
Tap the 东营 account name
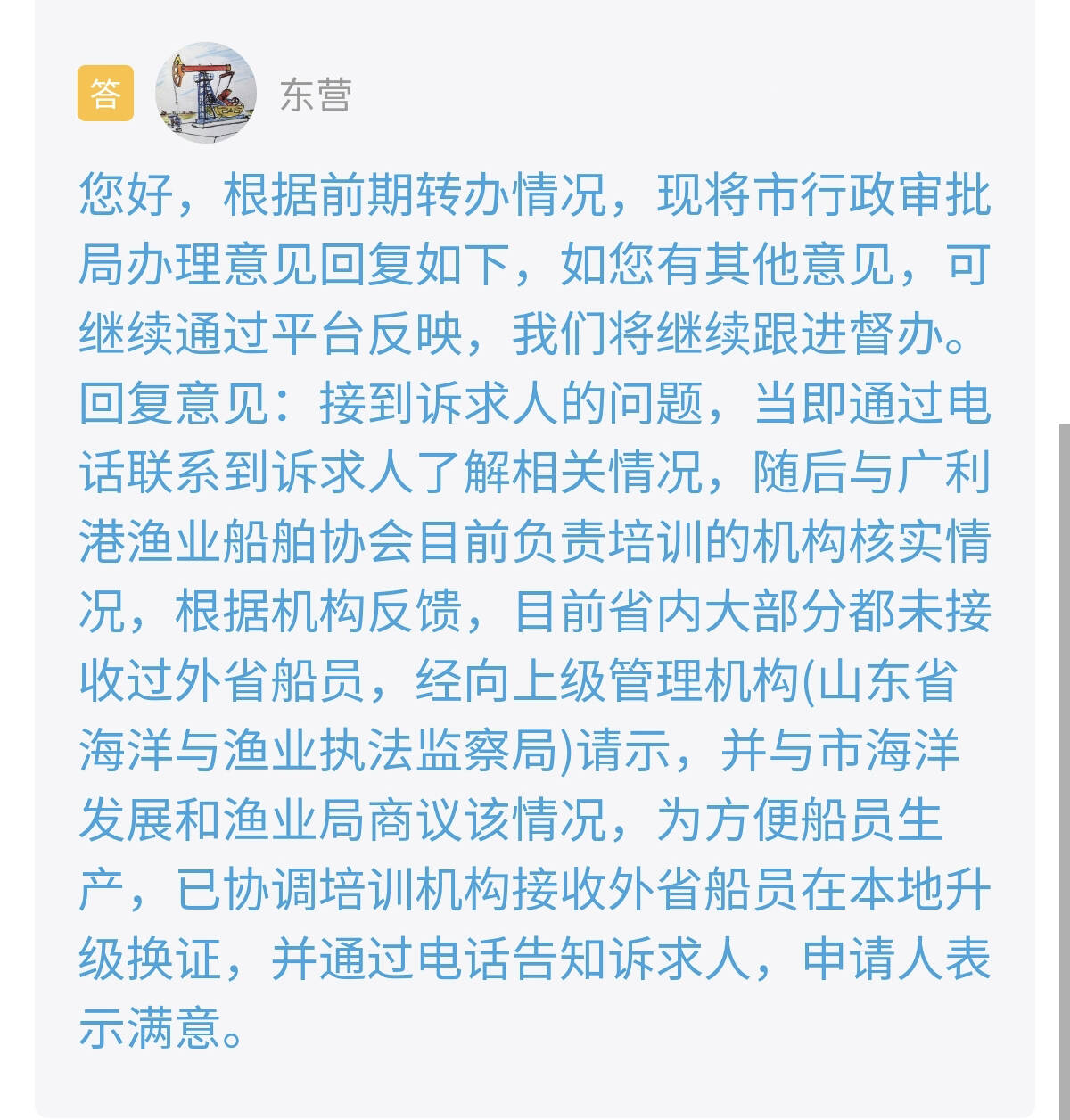pyautogui.click(x=316, y=95)
